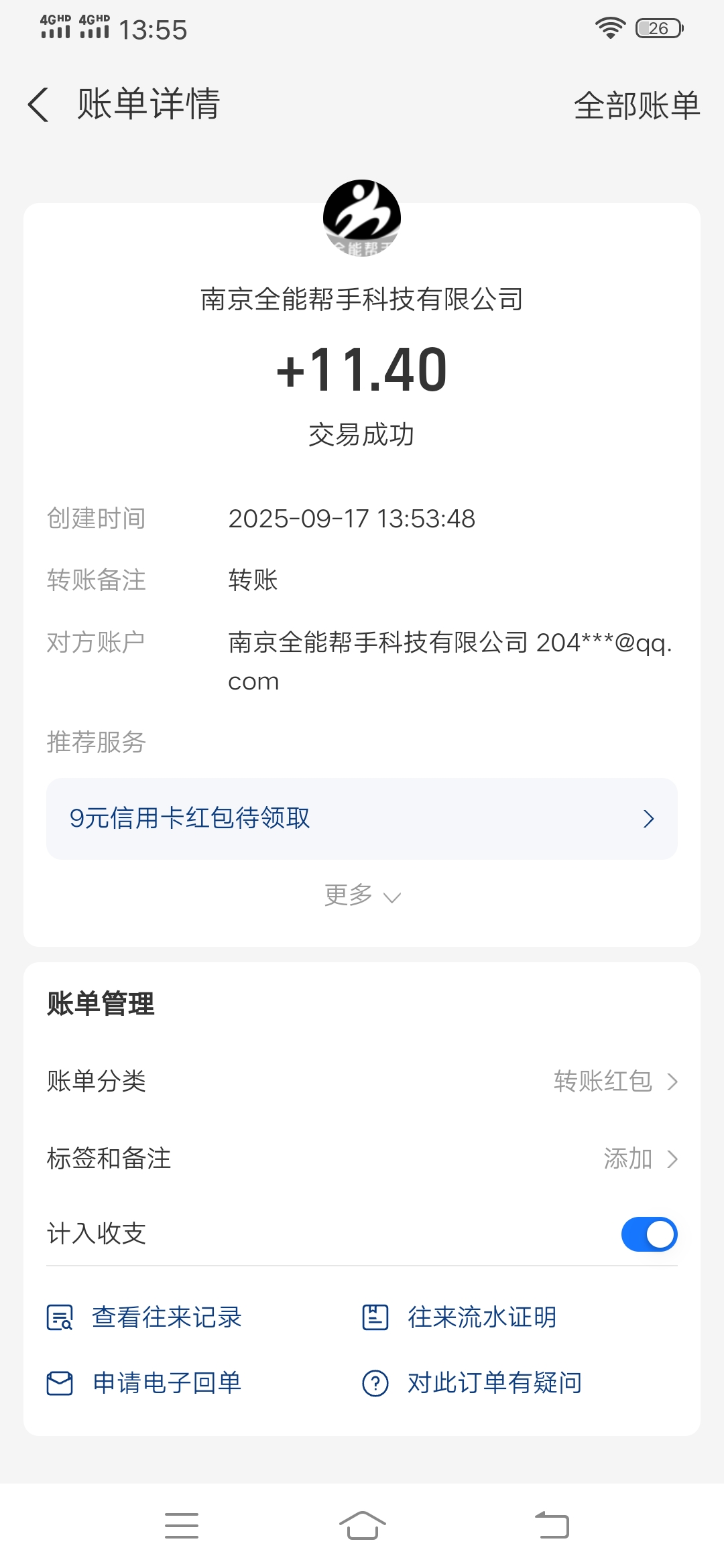This screenshot has height=1568, width=724.
Task: Click the 往来流水证明 statement icon
Action: 376,1315
